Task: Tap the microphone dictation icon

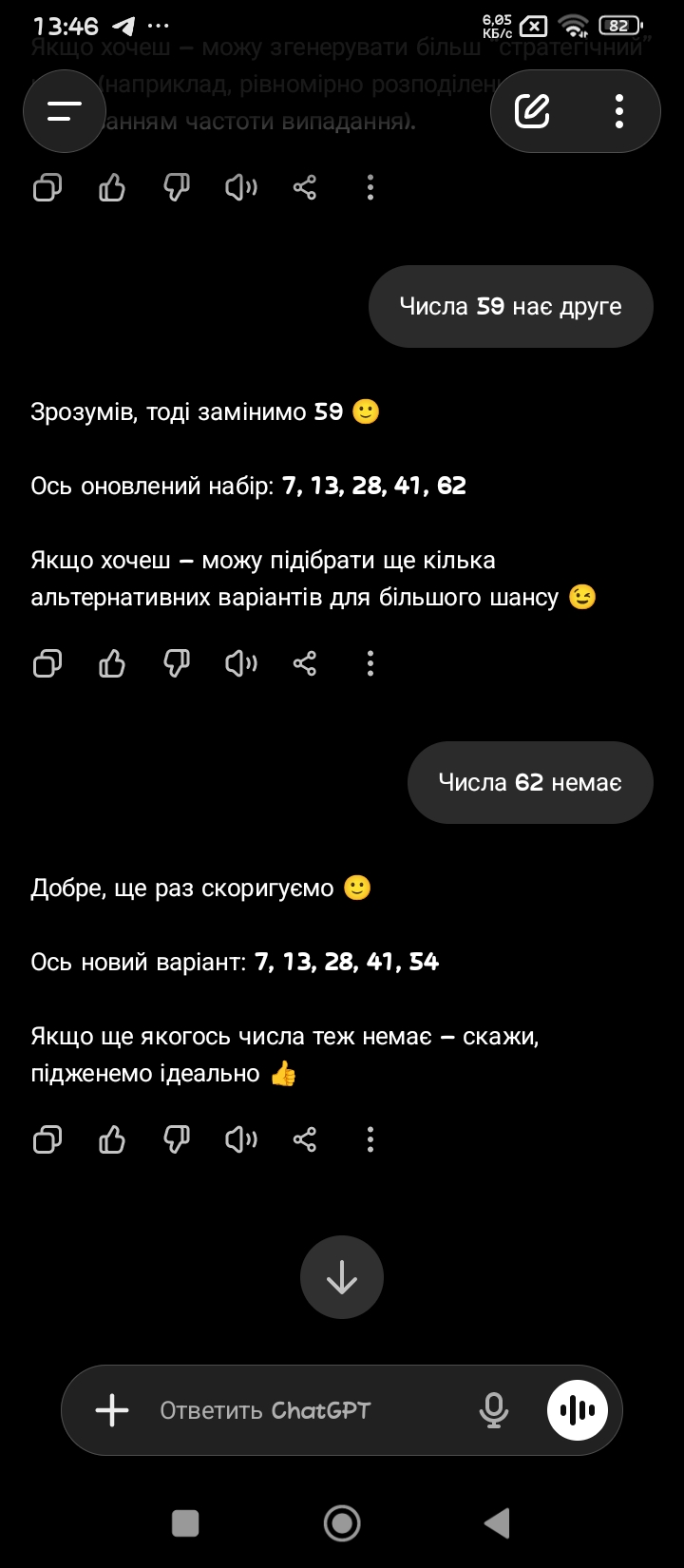Action: [x=493, y=1410]
